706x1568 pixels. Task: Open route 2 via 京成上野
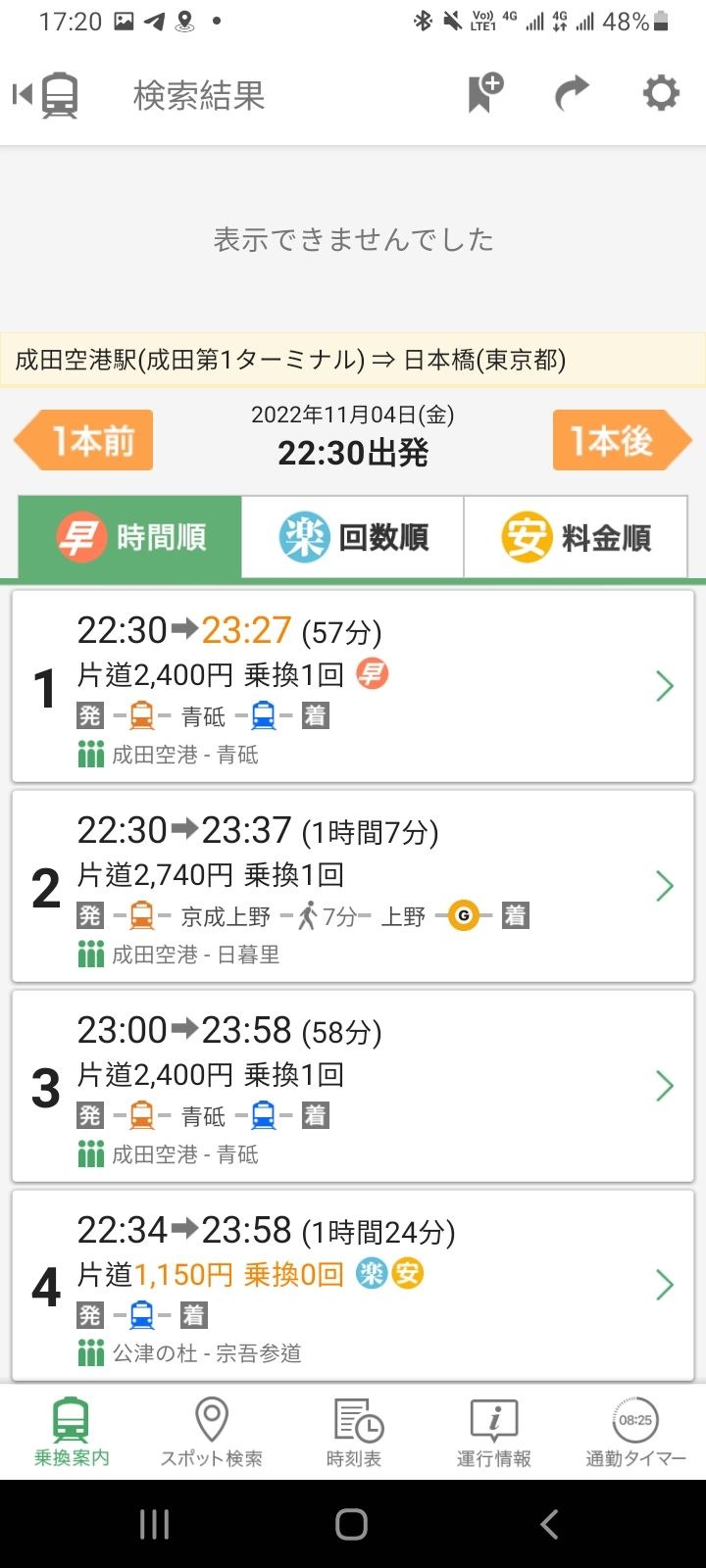[353, 886]
